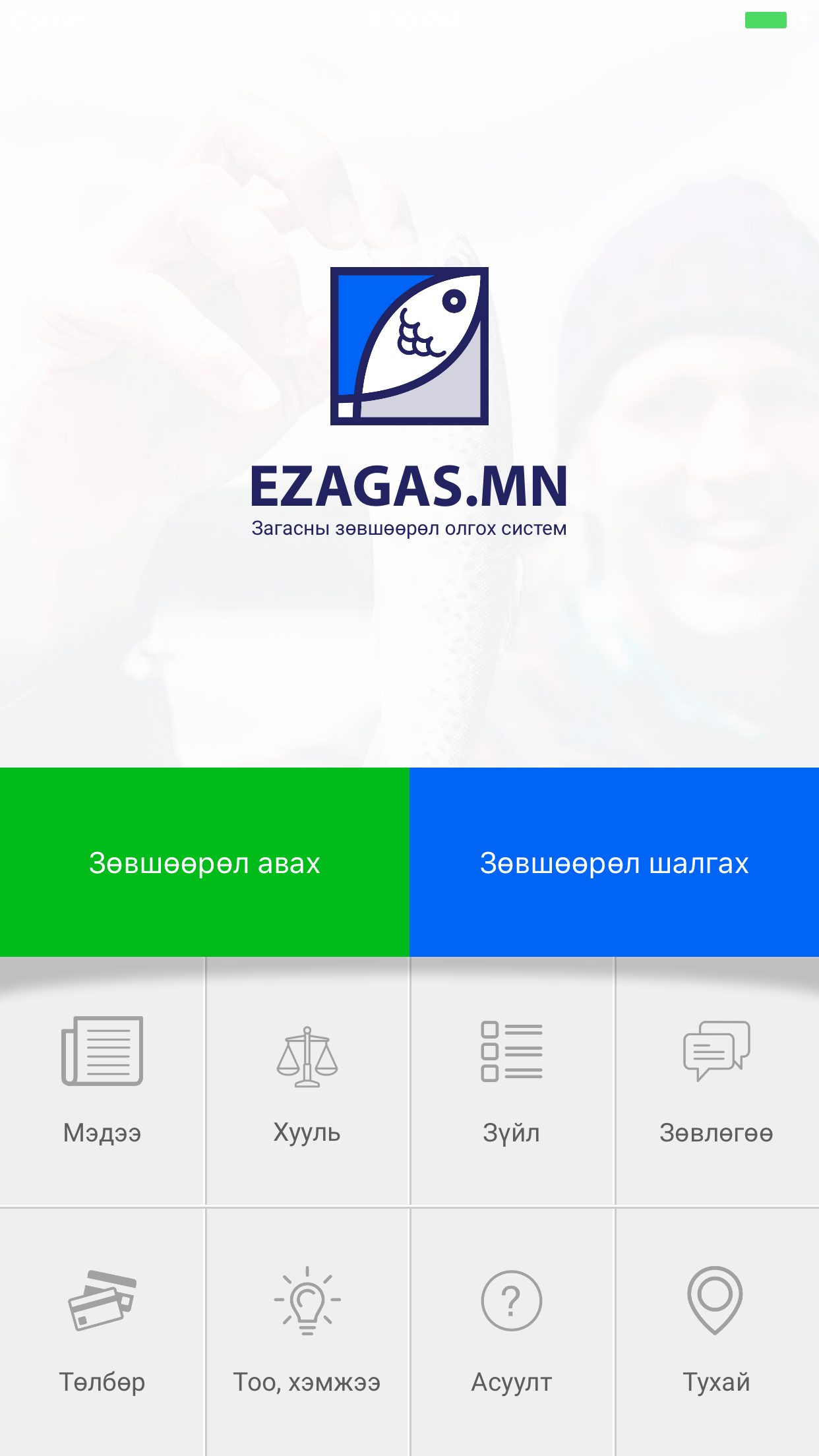This screenshot has width=819, height=1456.
Task: Open Зөвлөгөө via its text label
Action: (717, 1134)
